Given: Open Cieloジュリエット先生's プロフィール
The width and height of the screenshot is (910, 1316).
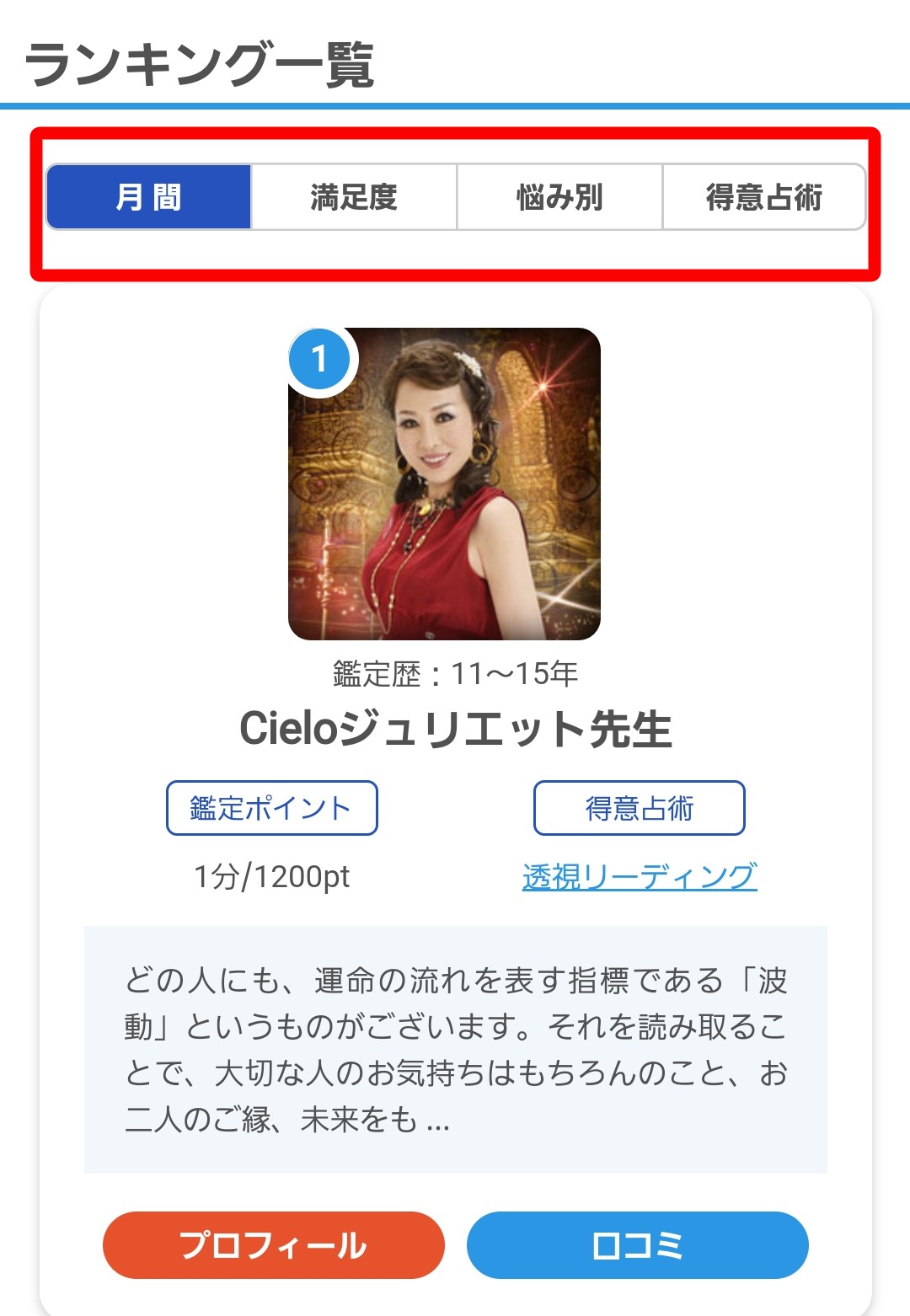Looking at the screenshot, I should click(x=273, y=1244).
